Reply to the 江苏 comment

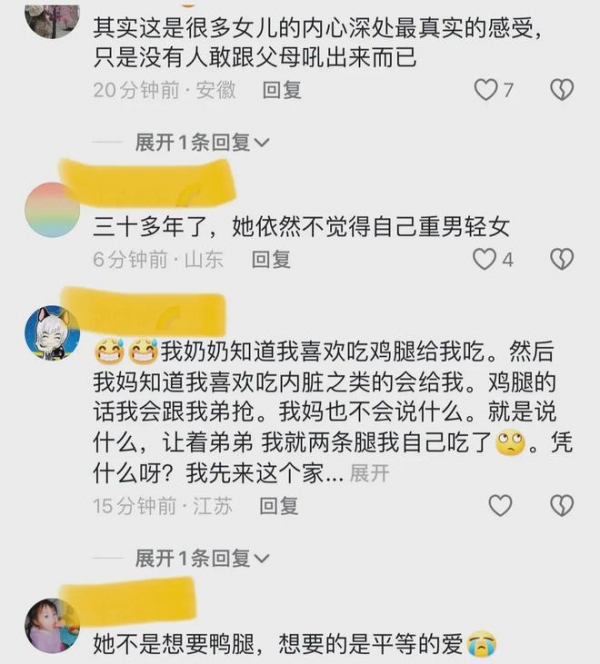[x=278, y=506]
